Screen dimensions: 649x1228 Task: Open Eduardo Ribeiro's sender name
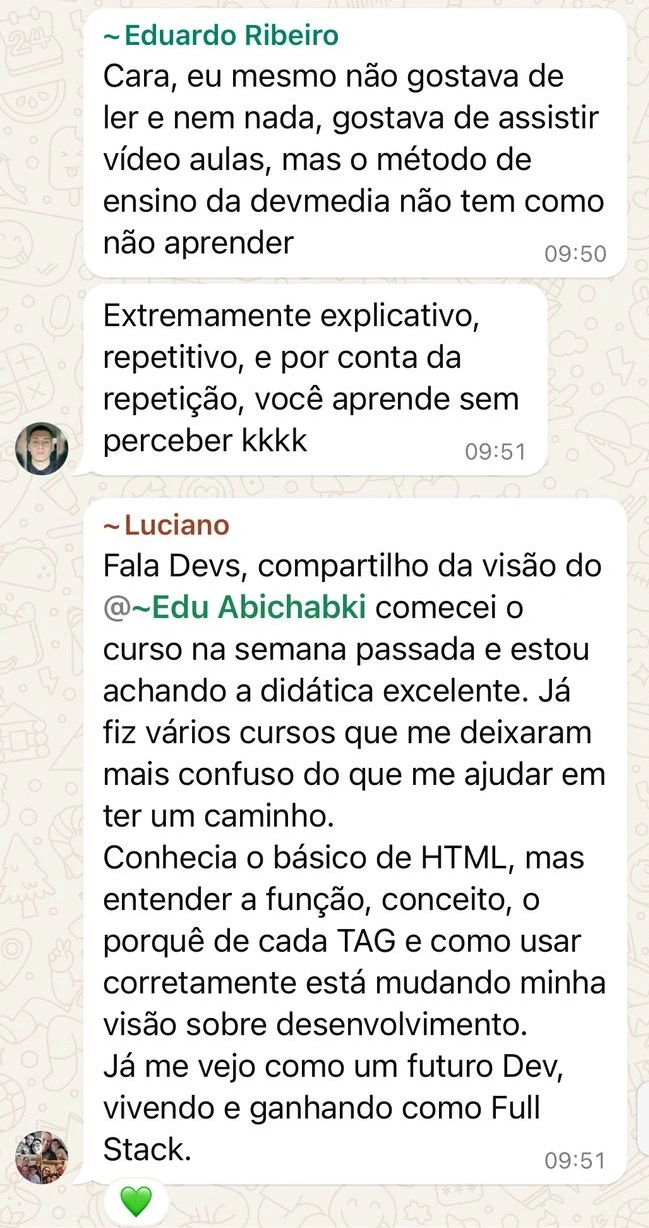pos(221,37)
